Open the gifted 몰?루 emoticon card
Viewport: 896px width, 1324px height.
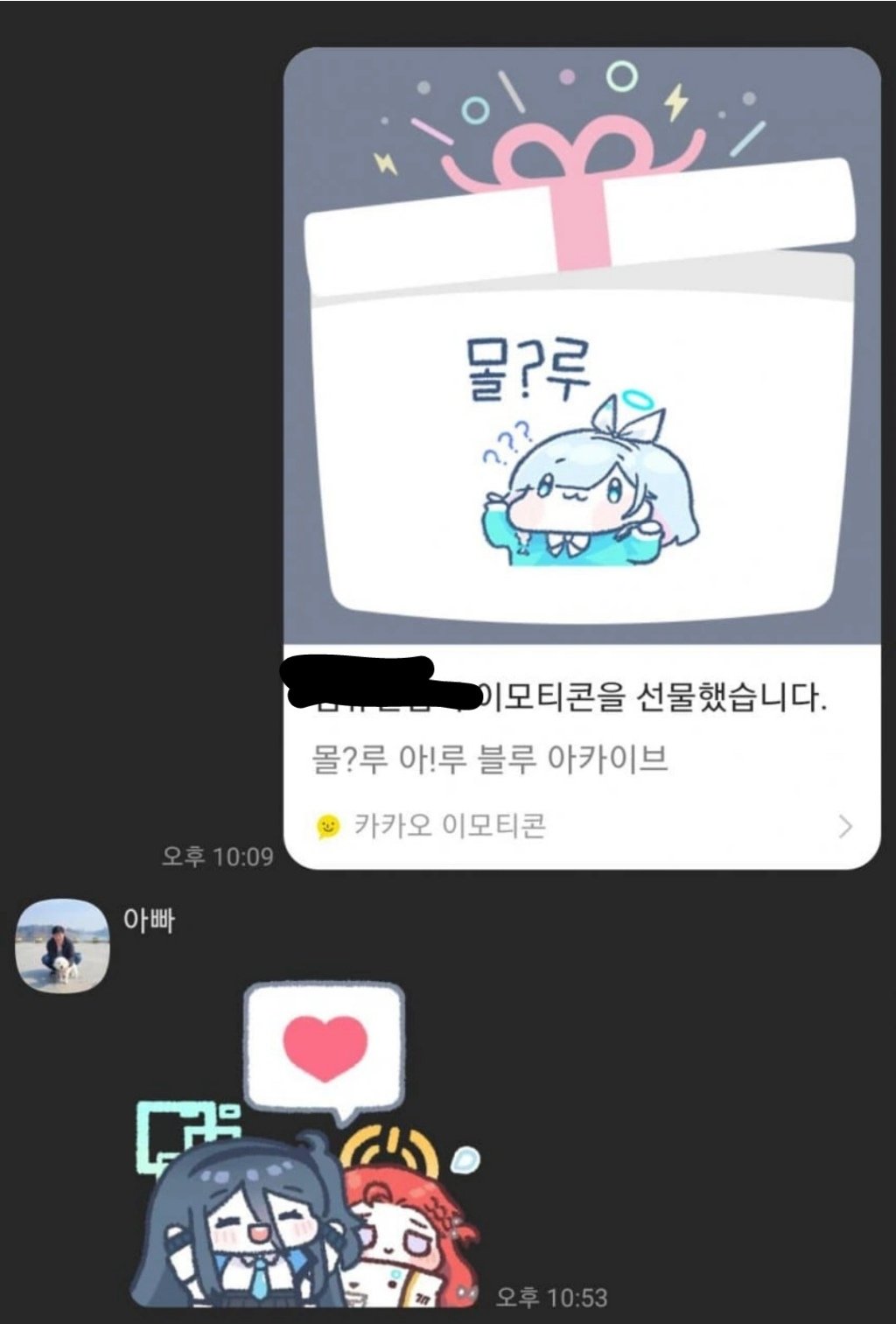(582, 368)
